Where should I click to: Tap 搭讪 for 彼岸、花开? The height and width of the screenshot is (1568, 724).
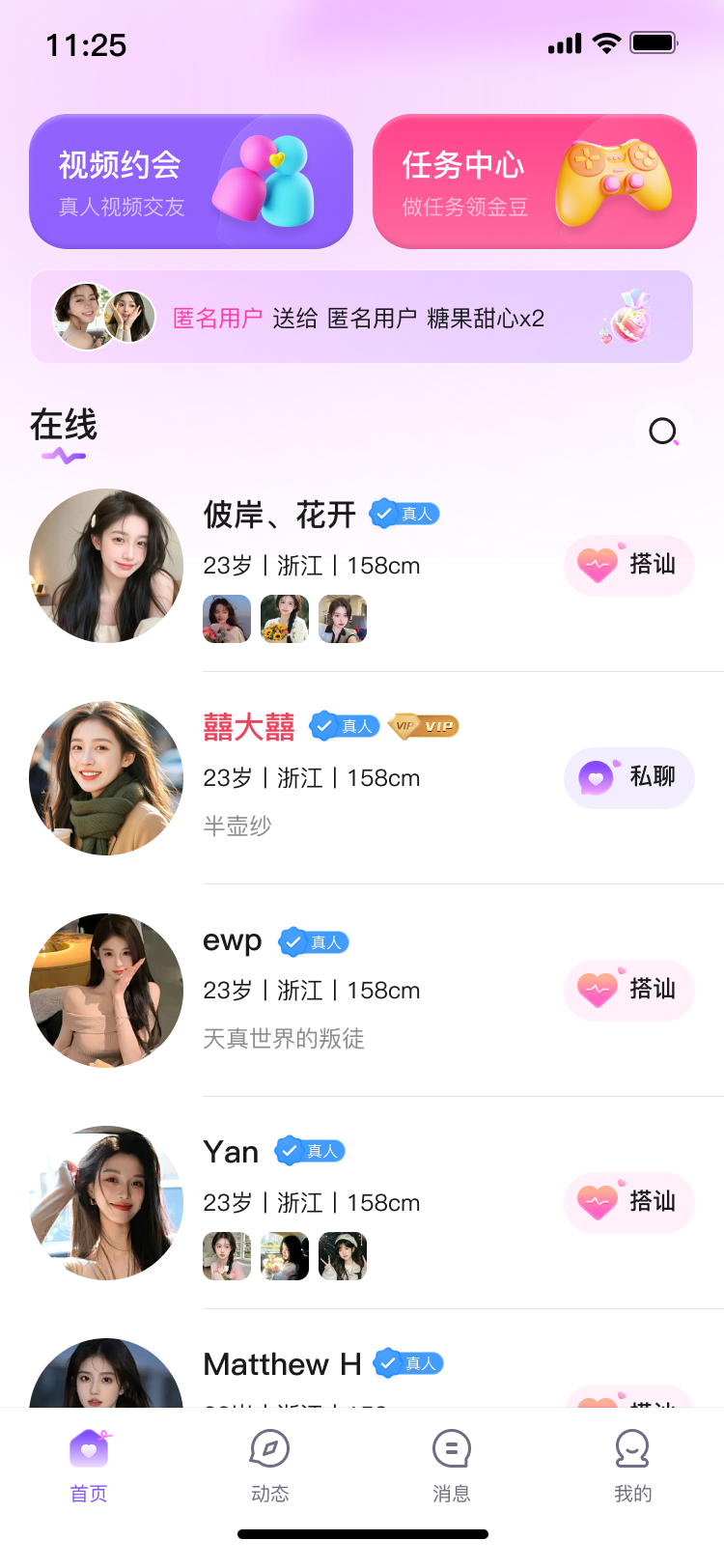click(x=628, y=565)
